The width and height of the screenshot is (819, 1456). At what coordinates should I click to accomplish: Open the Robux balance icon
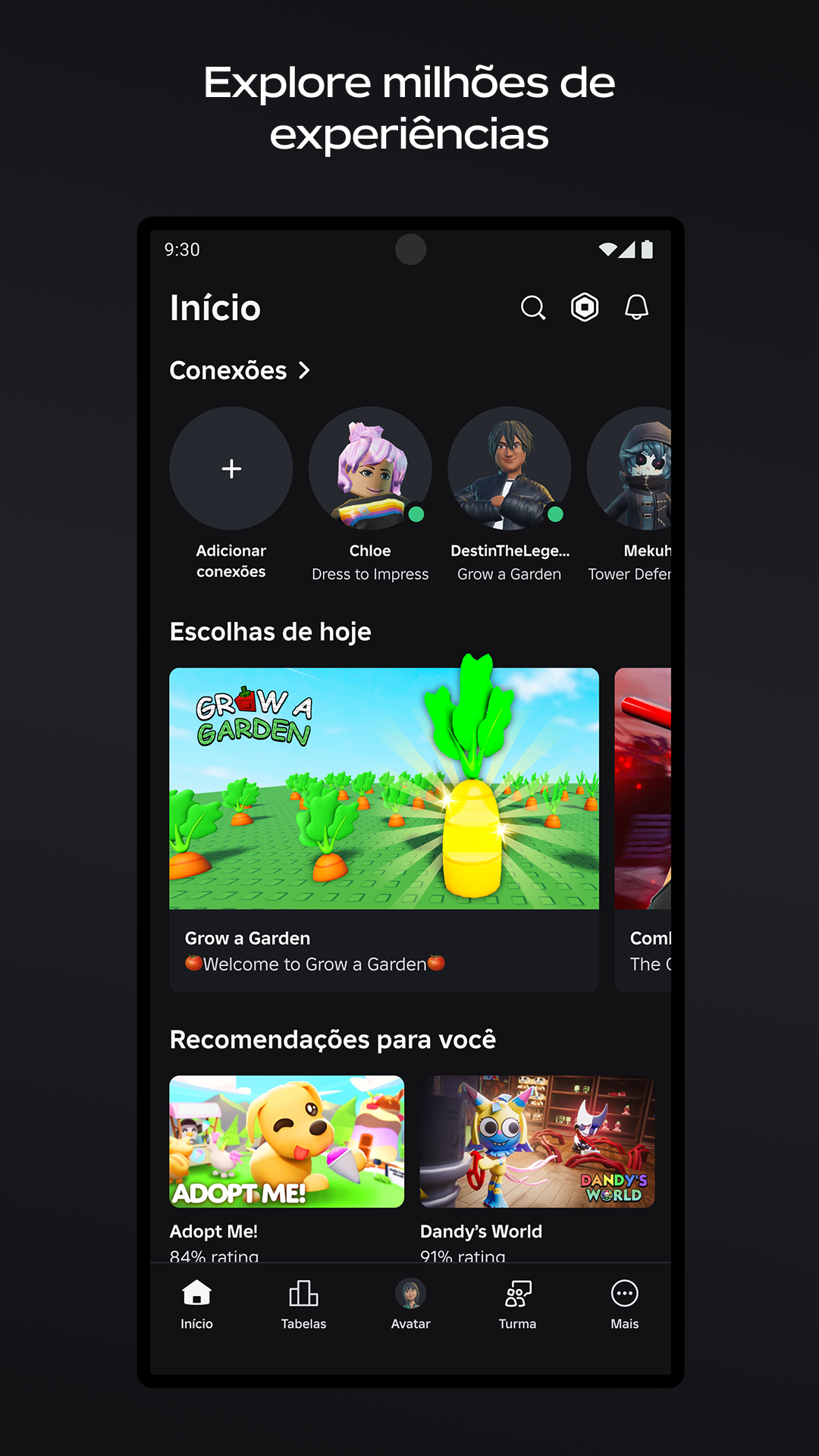tap(585, 307)
